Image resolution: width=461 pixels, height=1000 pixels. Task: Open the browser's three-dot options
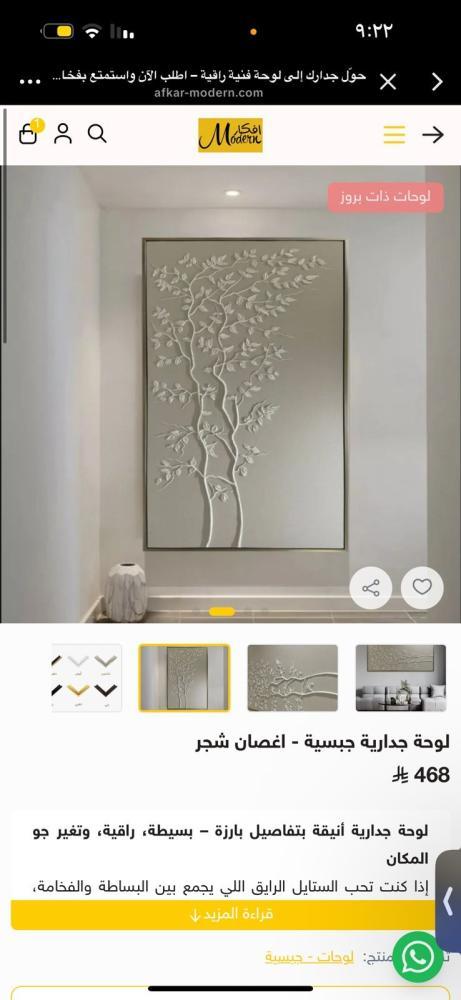[x=30, y=82]
